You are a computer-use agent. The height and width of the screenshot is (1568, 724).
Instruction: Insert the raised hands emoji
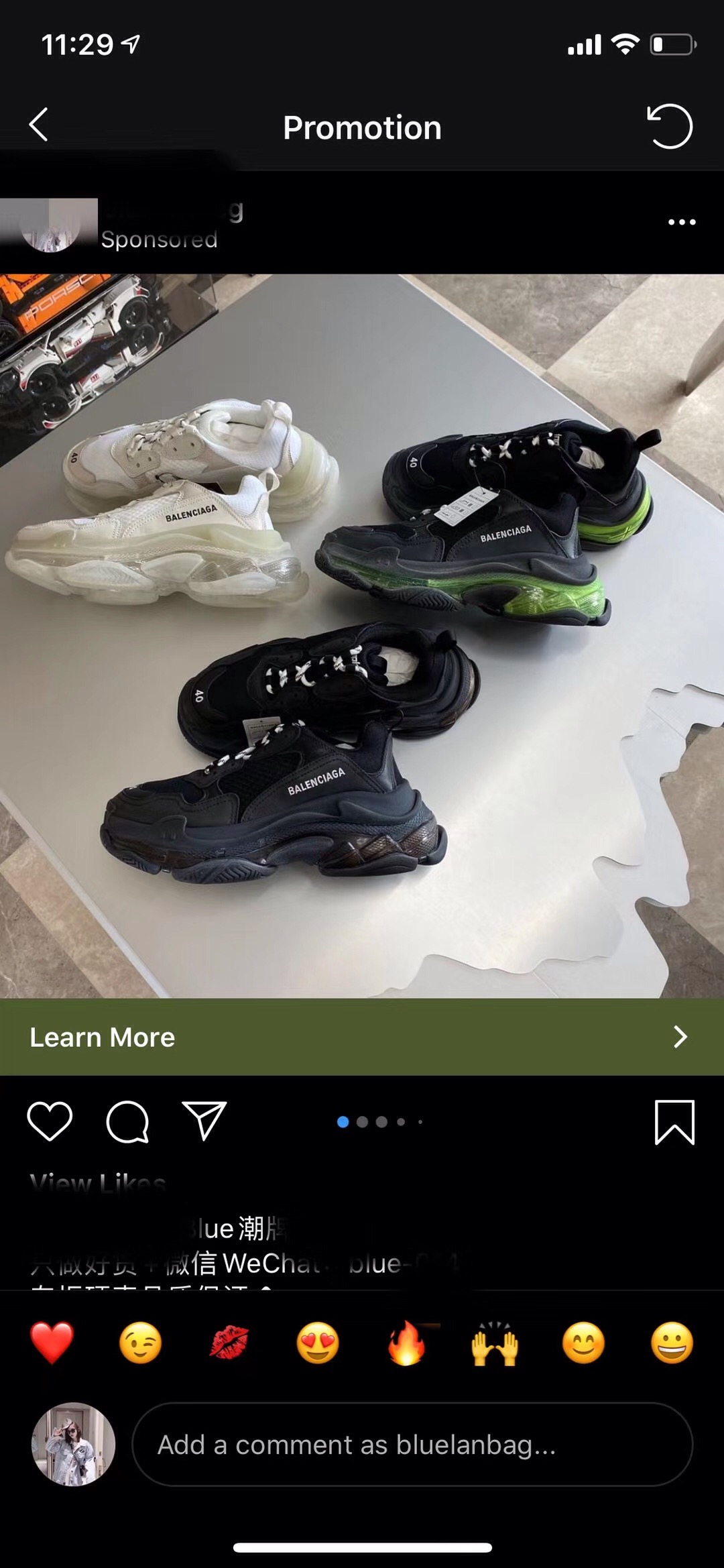pos(495,1343)
